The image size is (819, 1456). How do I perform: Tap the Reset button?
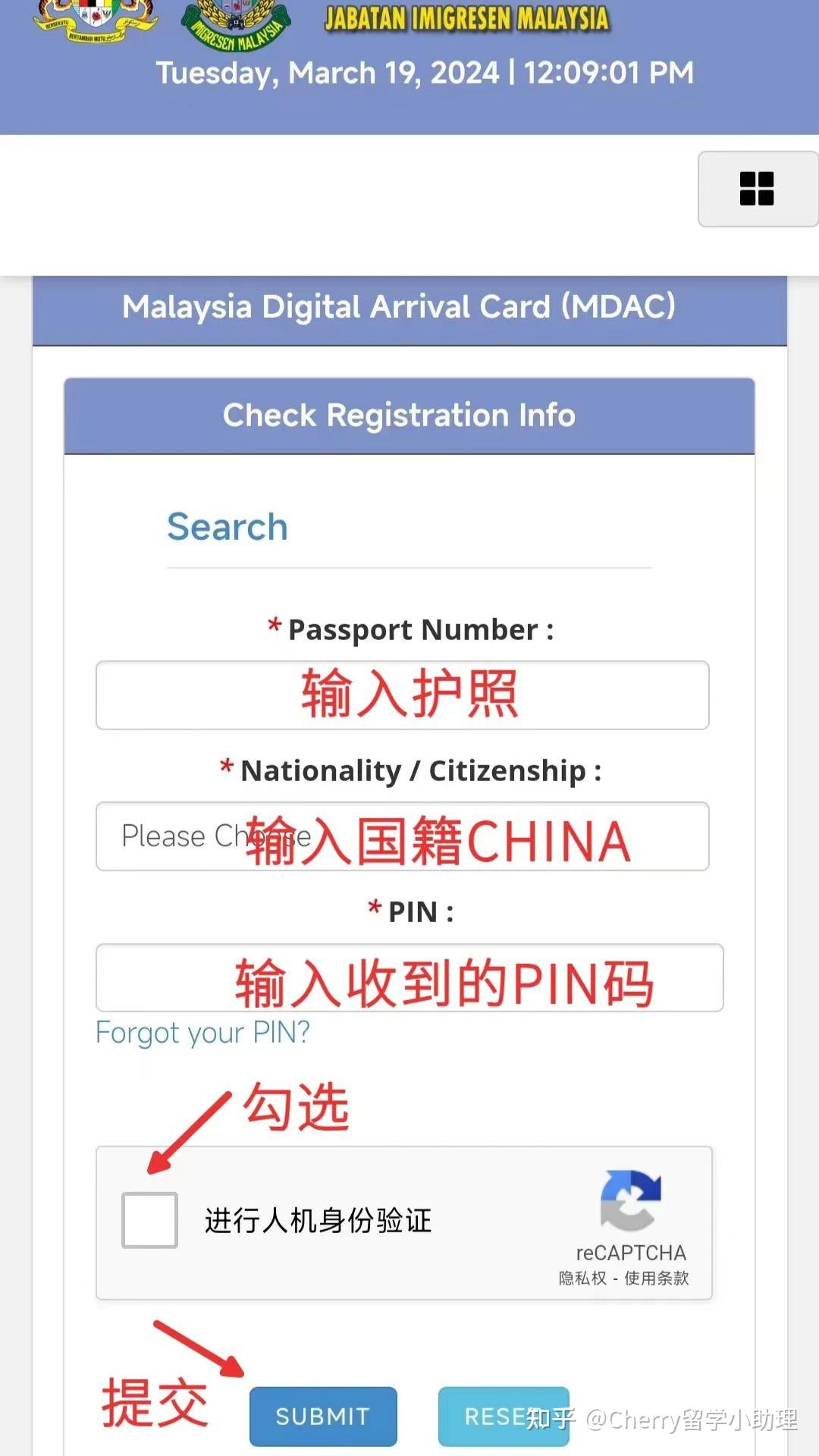[504, 1417]
